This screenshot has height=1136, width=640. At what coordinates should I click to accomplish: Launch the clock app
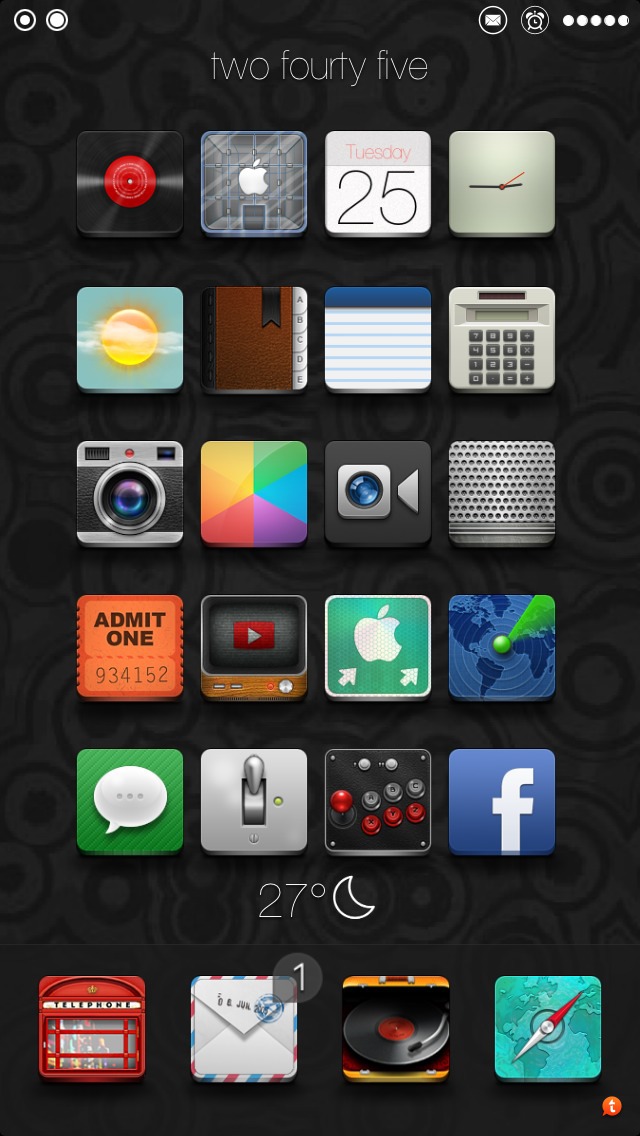point(502,183)
